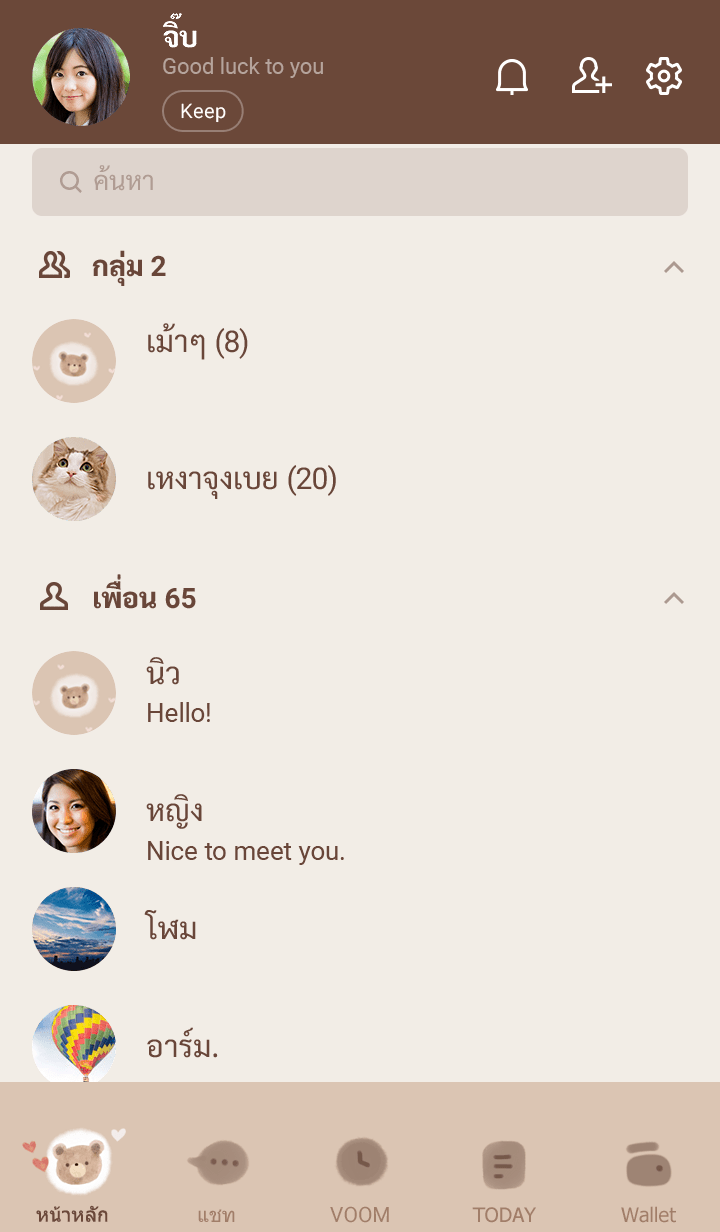Tap the add friend icon
The height and width of the screenshot is (1232, 720).
pyautogui.click(x=590, y=77)
